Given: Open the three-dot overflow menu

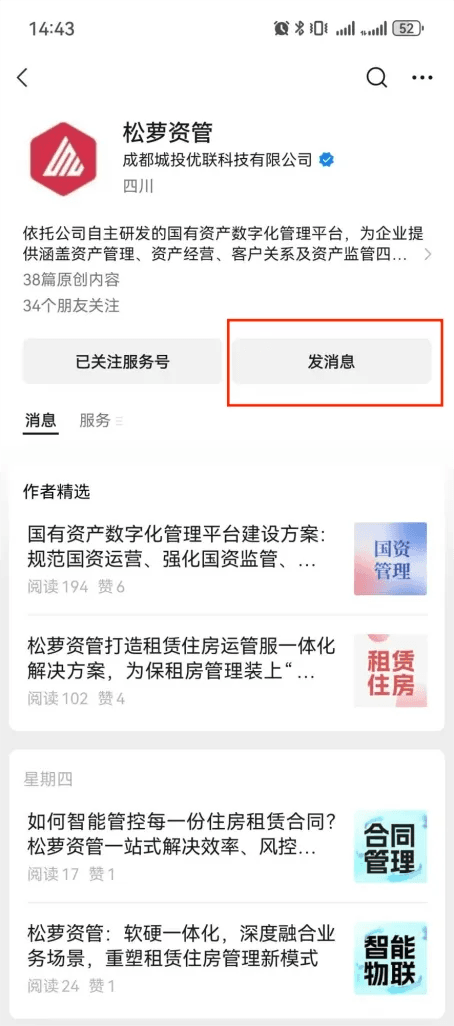Looking at the screenshot, I should 422,78.
